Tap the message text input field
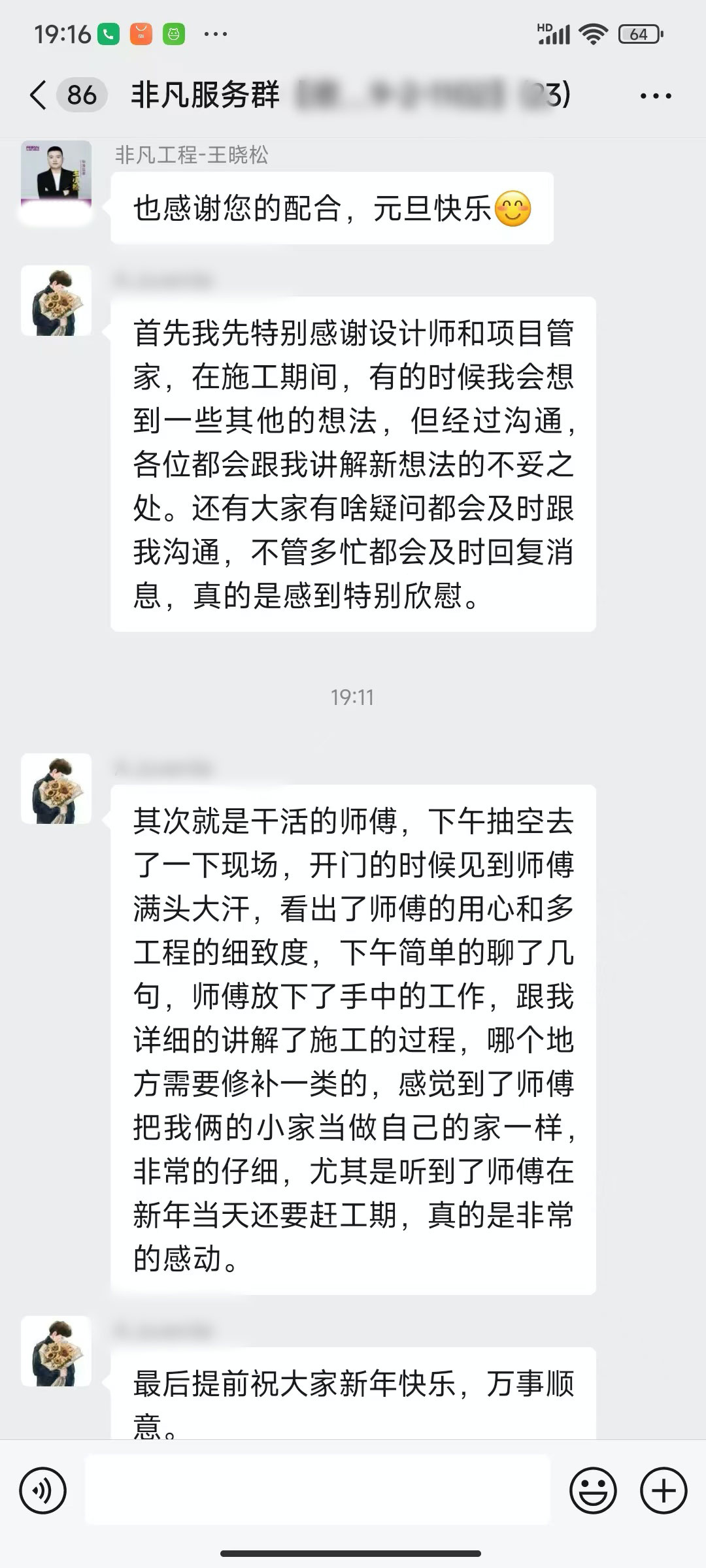 [x=318, y=1490]
